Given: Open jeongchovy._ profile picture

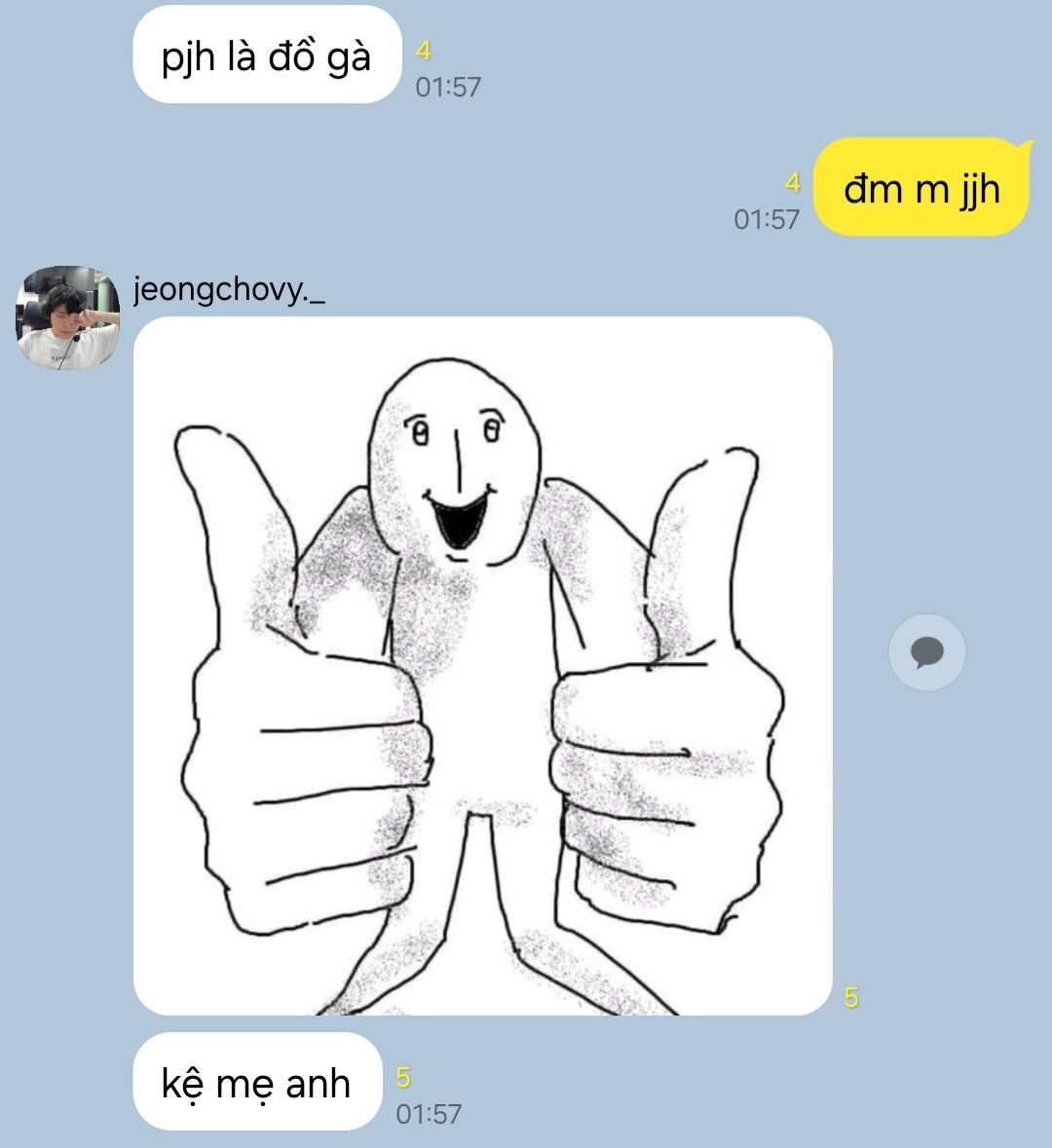Looking at the screenshot, I should click(67, 318).
